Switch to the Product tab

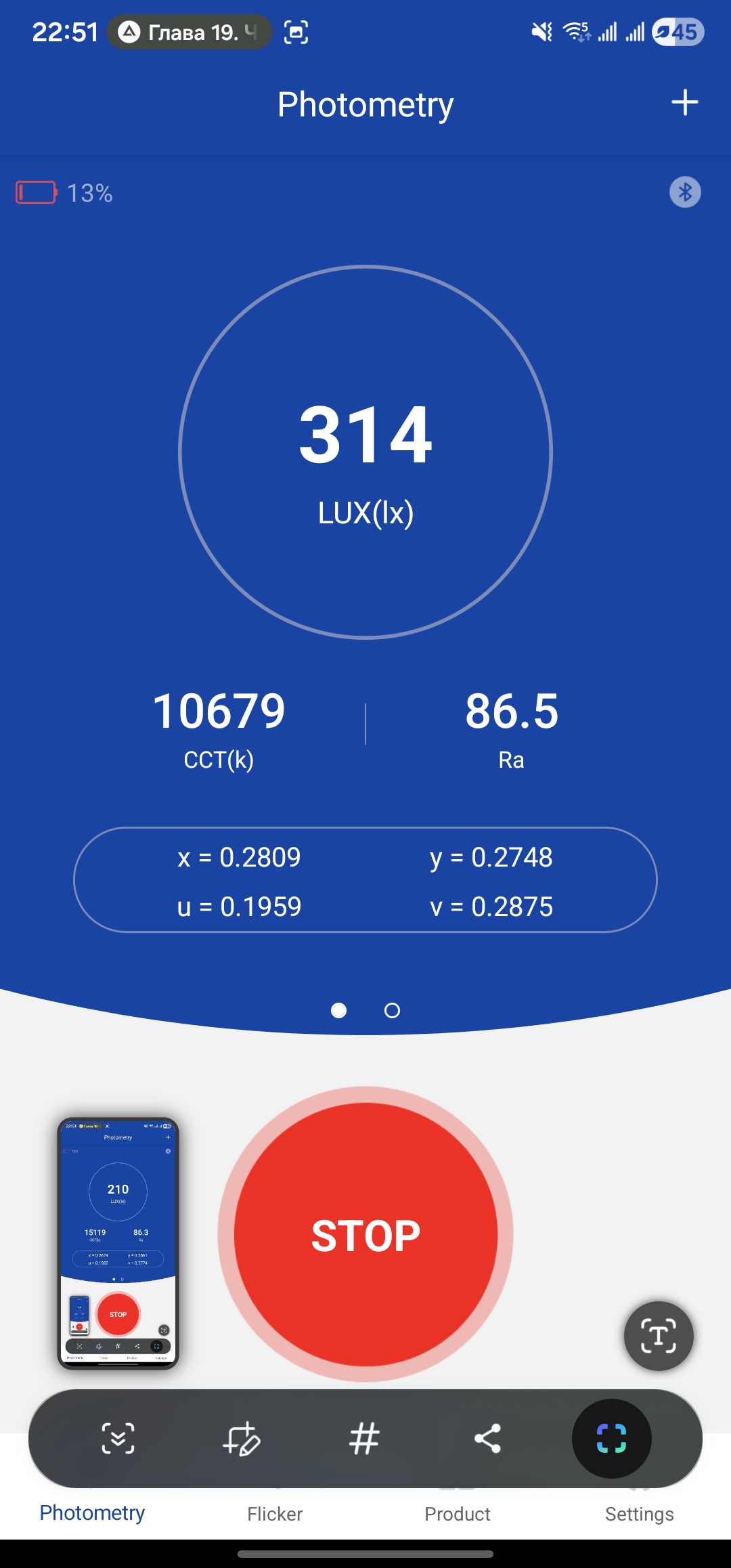[458, 1514]
